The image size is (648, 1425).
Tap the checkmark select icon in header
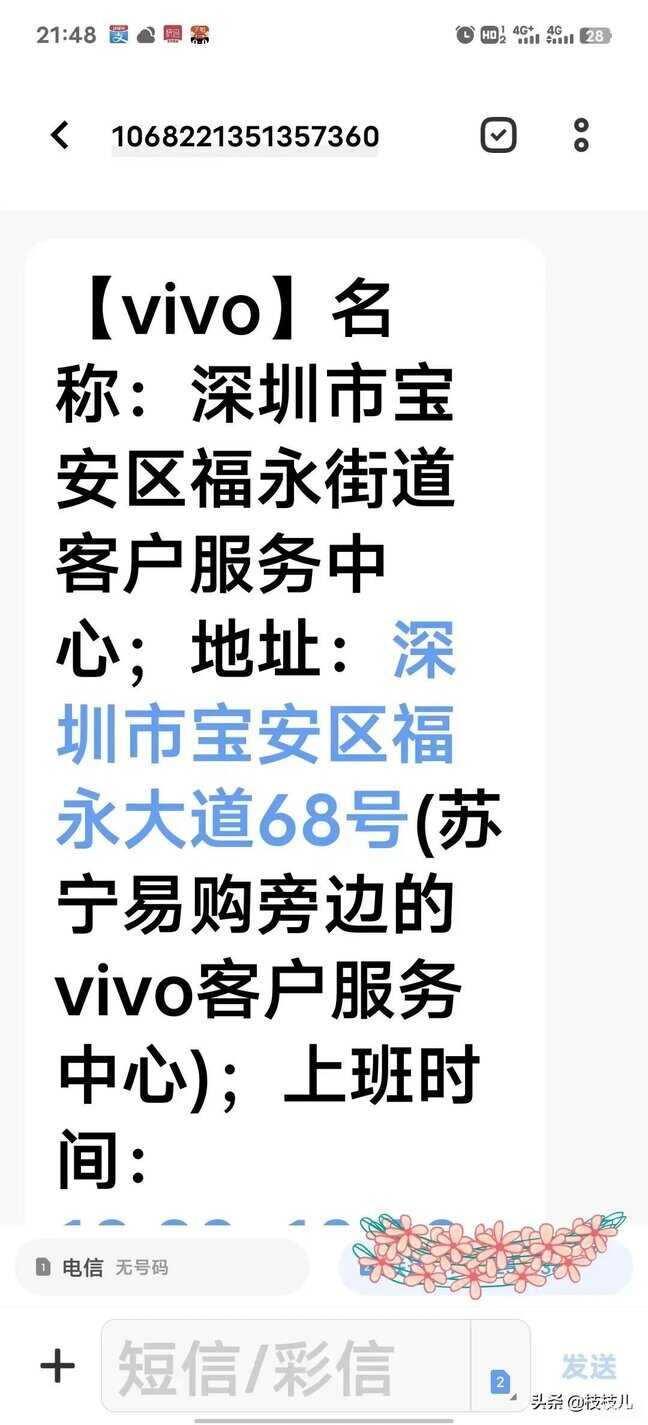(498, 135)
